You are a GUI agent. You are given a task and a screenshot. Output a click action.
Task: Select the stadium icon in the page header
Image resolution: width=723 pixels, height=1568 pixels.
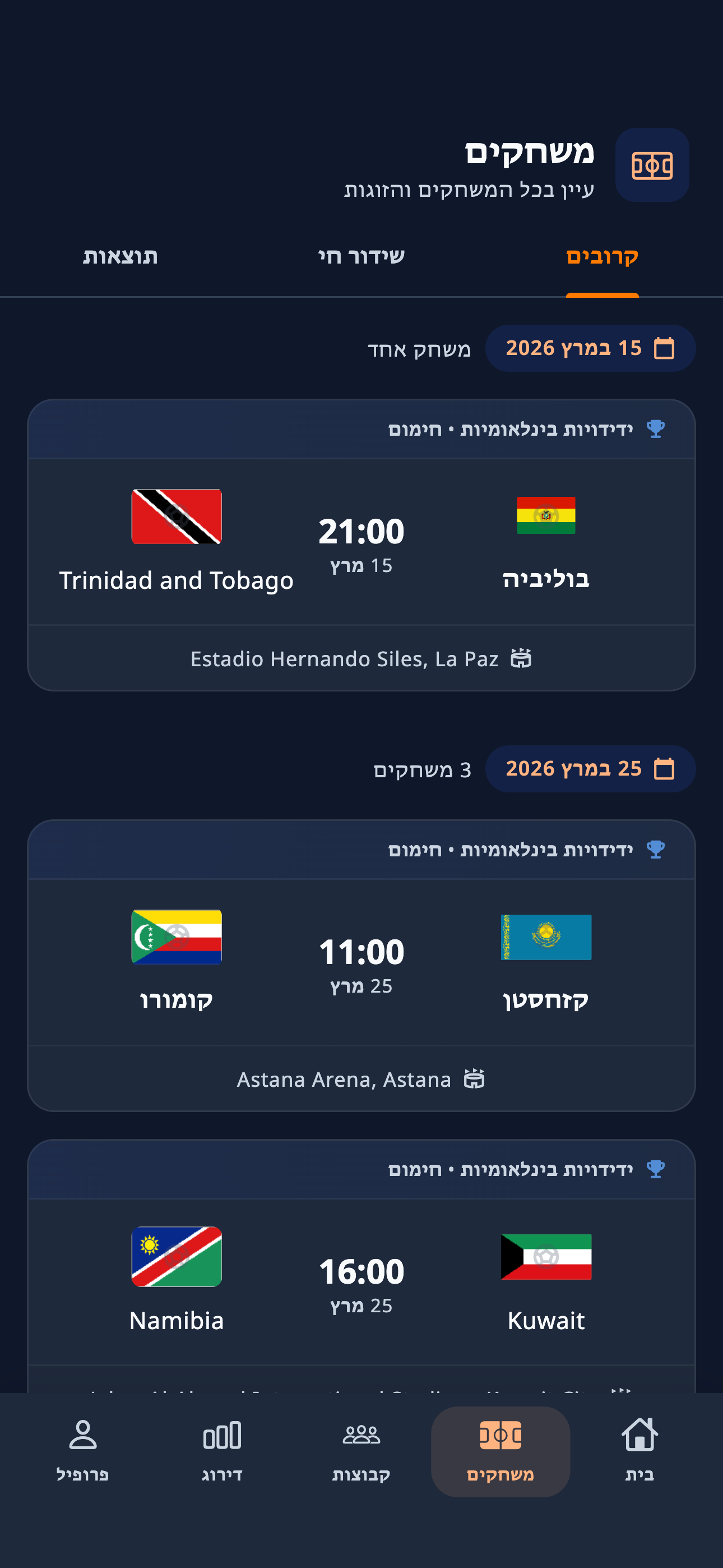point(652,165)
